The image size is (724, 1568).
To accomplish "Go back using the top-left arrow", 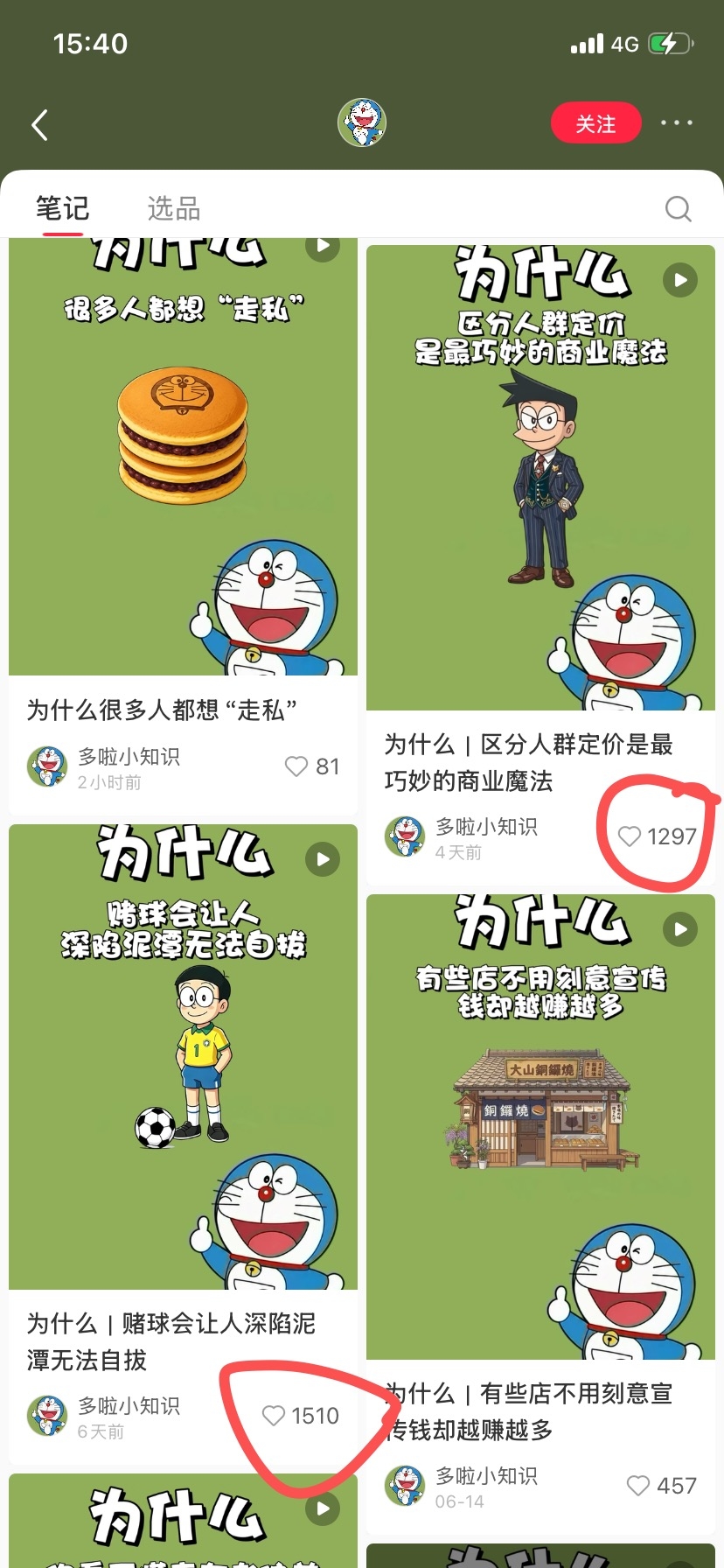I will [x=39, y=124].
